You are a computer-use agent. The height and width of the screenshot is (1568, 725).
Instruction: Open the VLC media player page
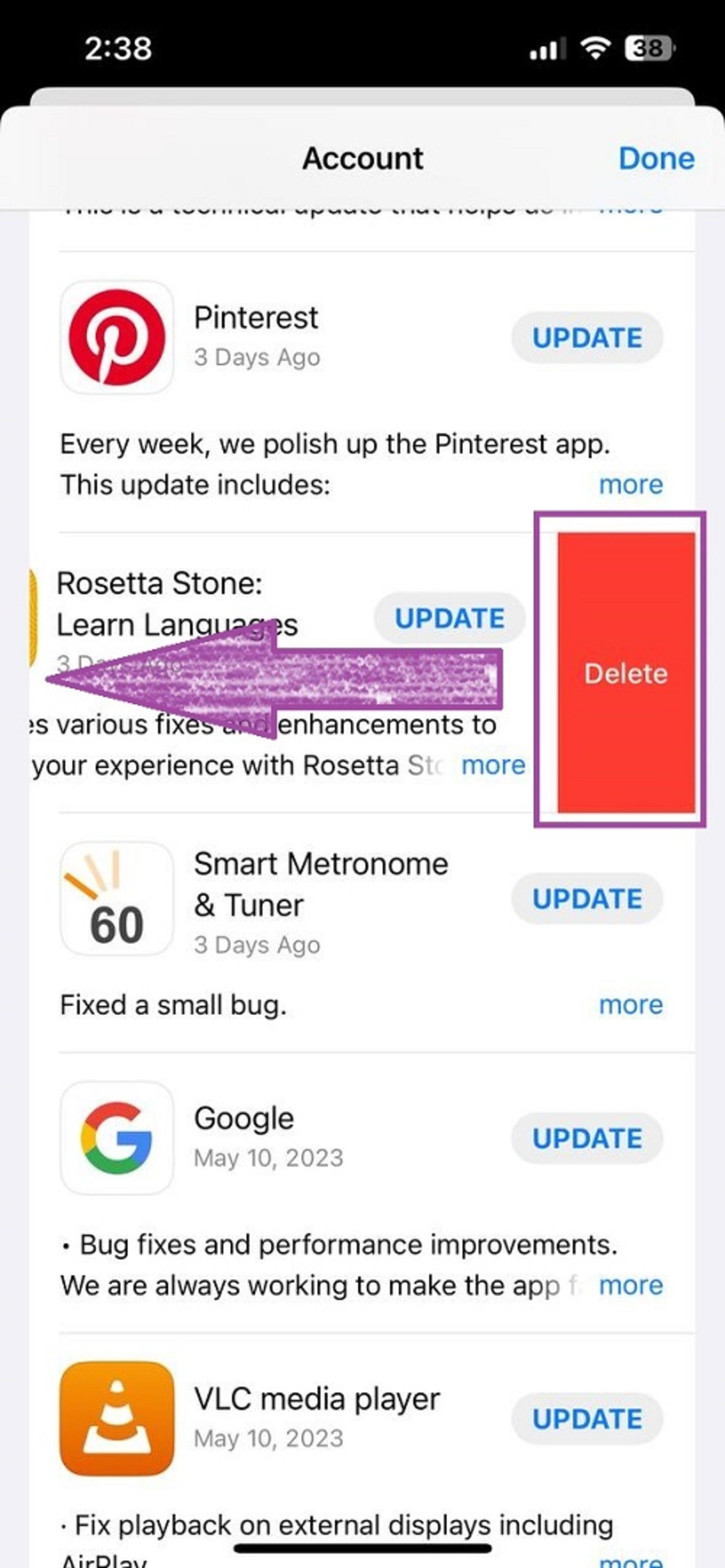tap(117, 1418)
